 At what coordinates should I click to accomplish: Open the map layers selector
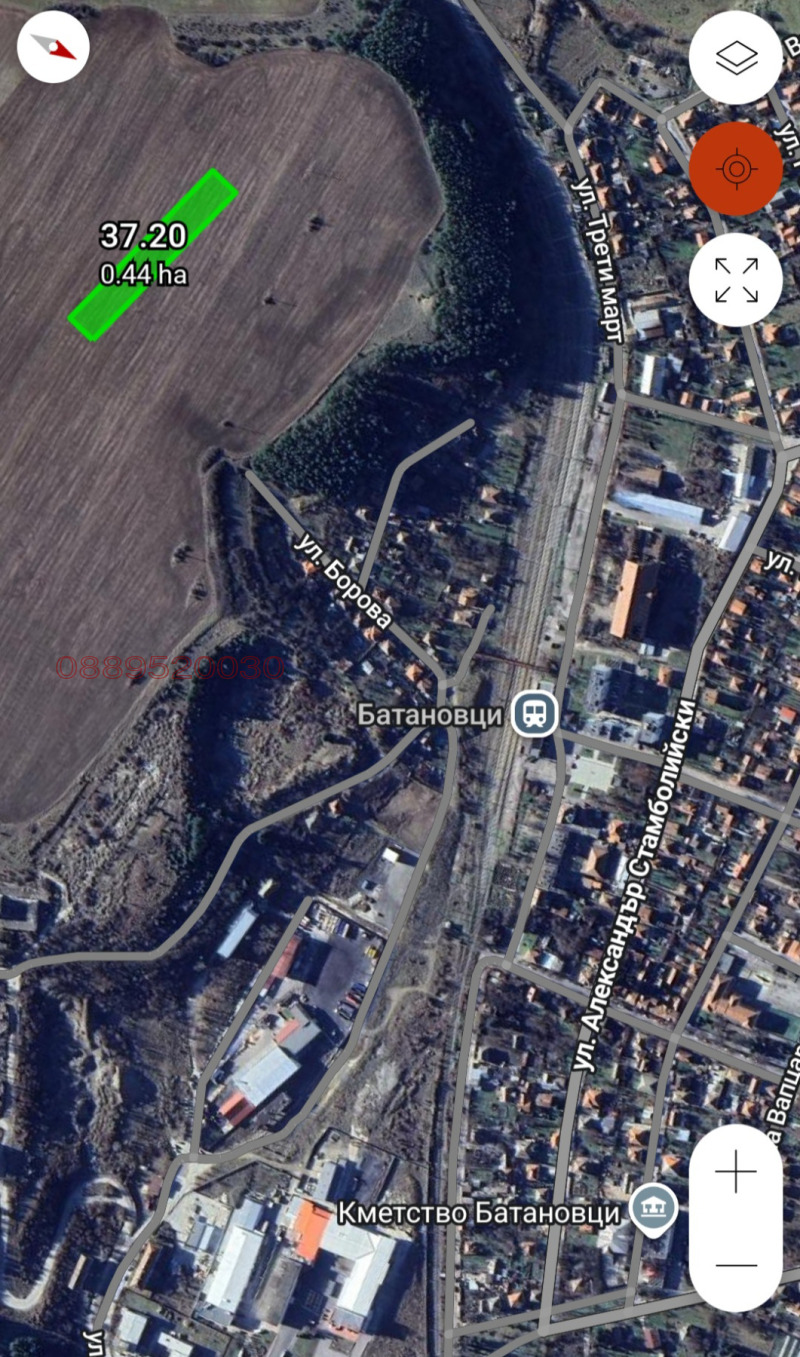(736, 58)
